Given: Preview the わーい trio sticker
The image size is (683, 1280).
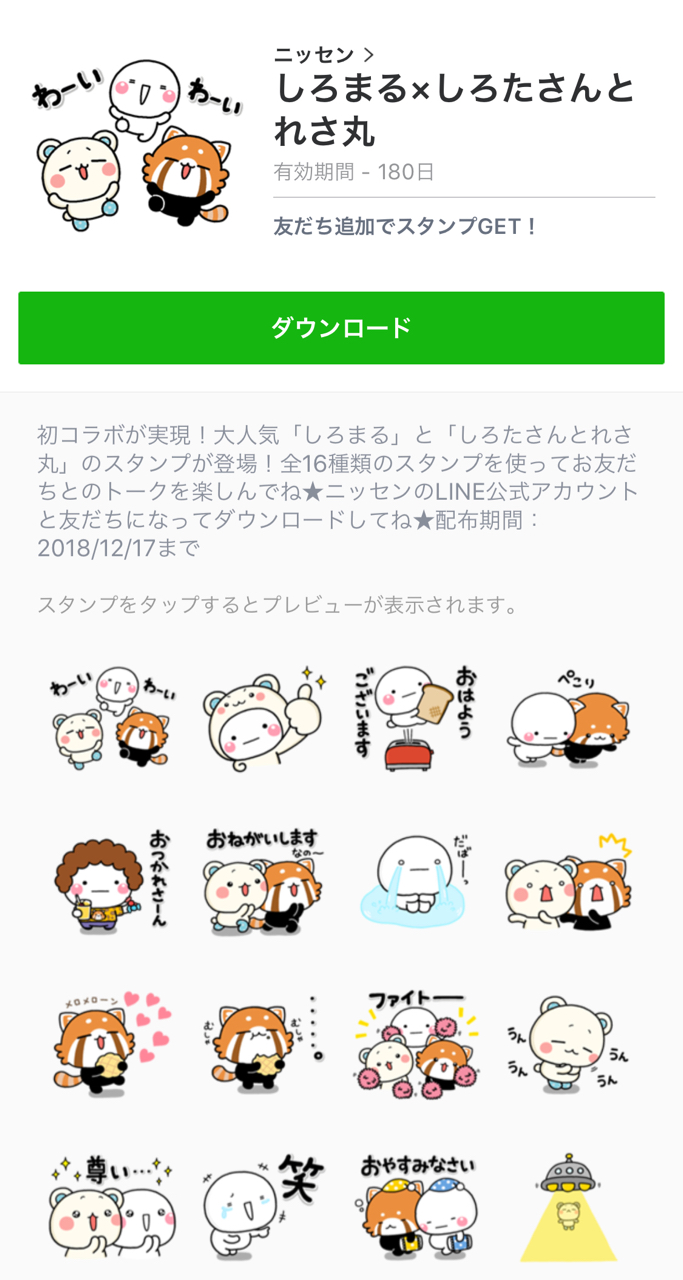Looking at the screenshot, I should [113, 716].
